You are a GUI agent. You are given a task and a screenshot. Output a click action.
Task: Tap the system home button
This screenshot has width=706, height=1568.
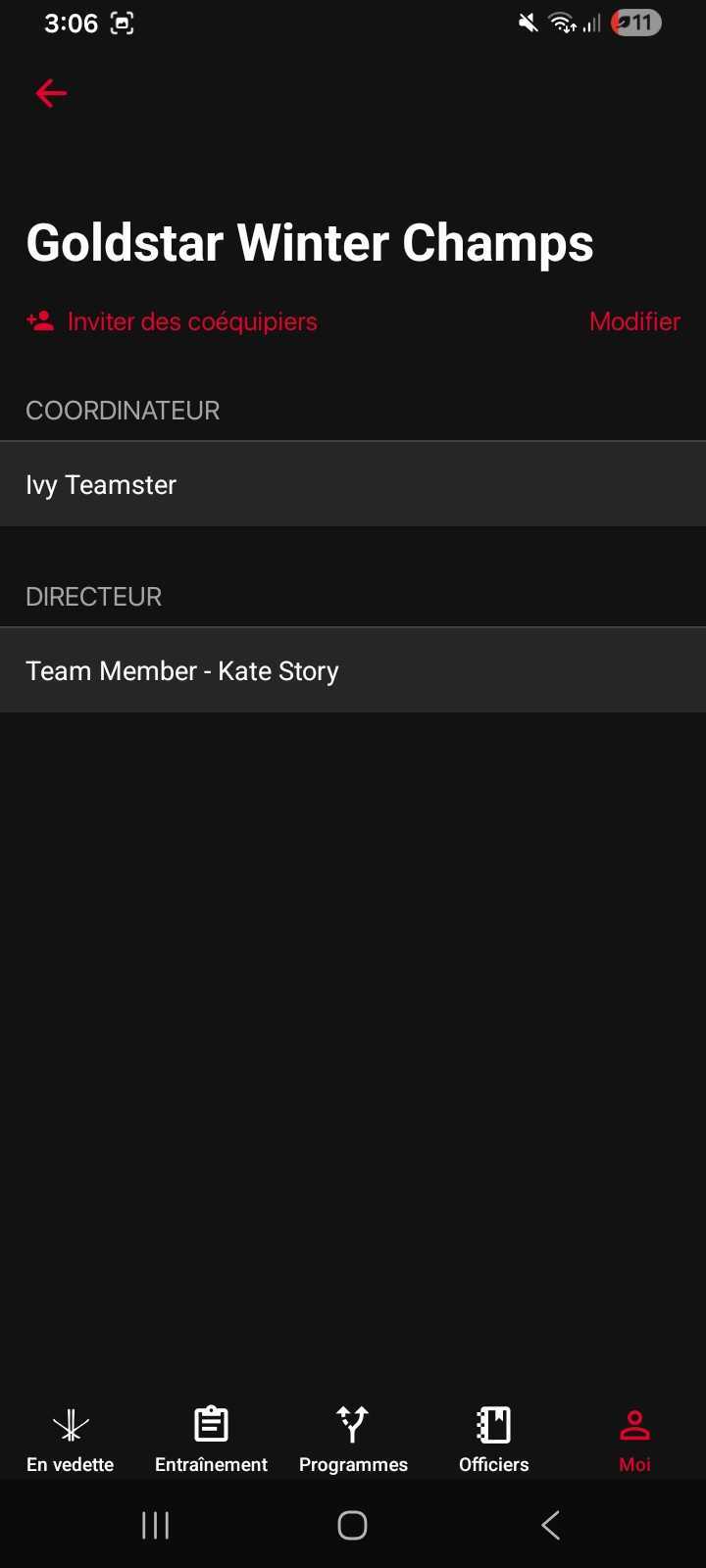[352, 1525]
